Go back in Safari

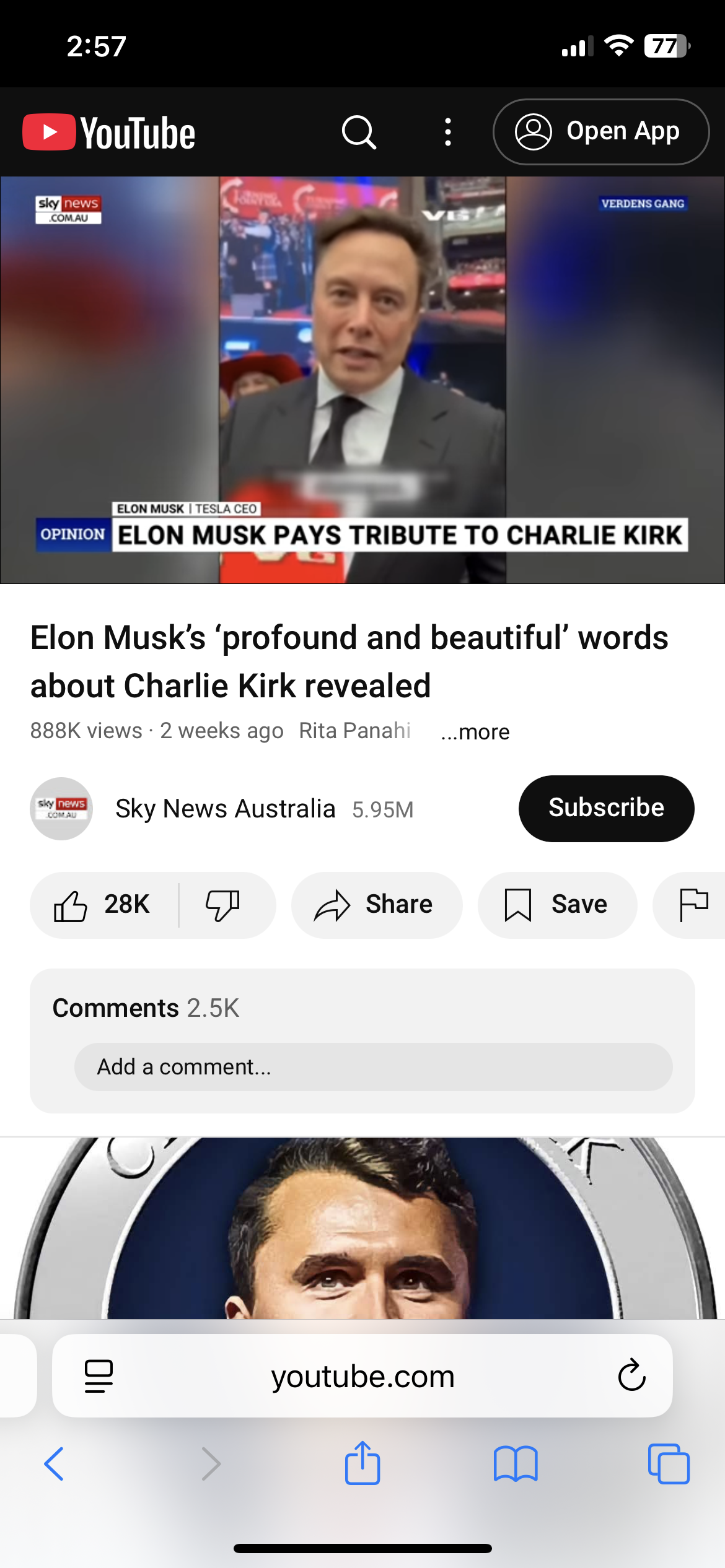(54, 1464)
